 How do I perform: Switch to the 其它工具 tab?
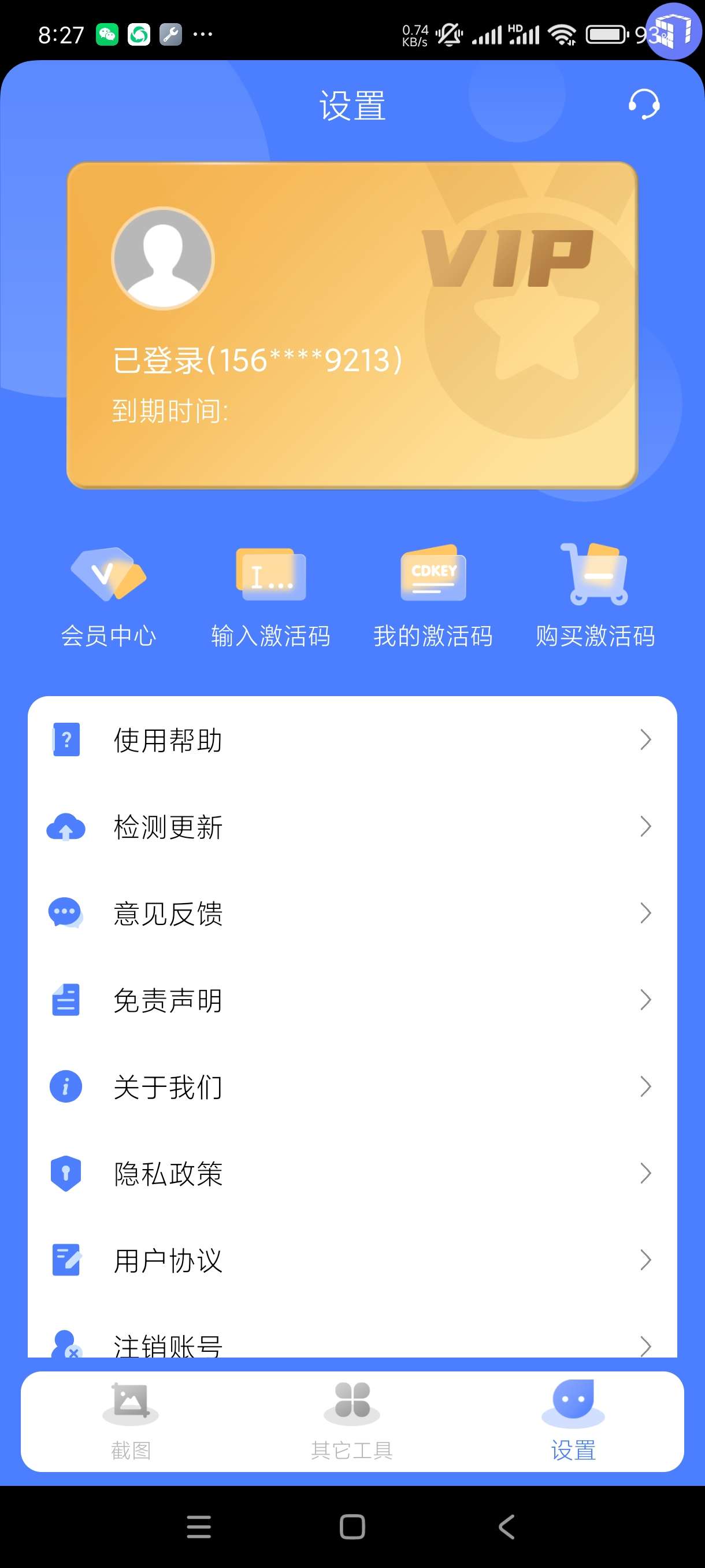click(x=351, y=1421)
